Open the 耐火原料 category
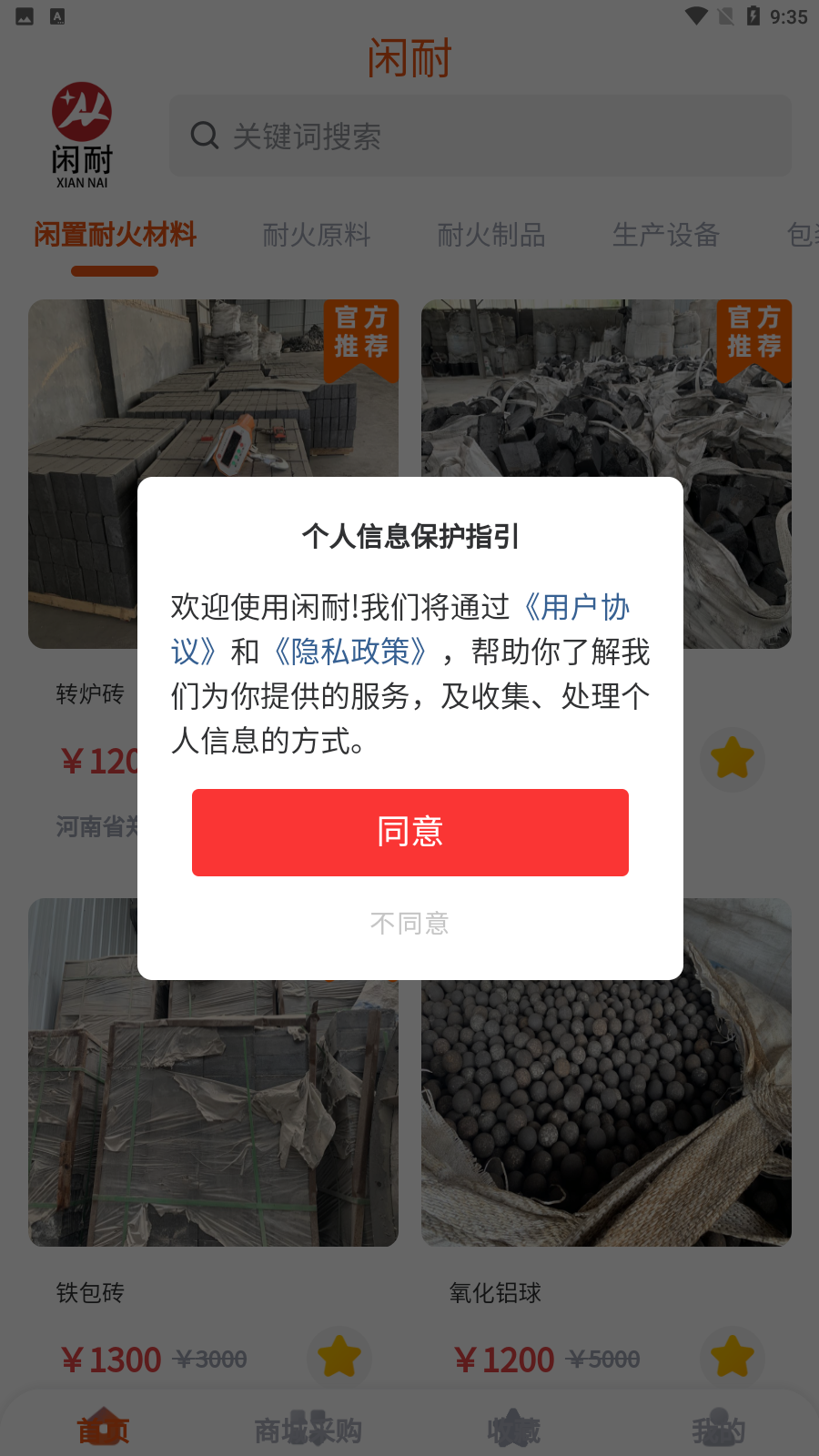The width and height of the screenshot is (819, 1456). 317,236
